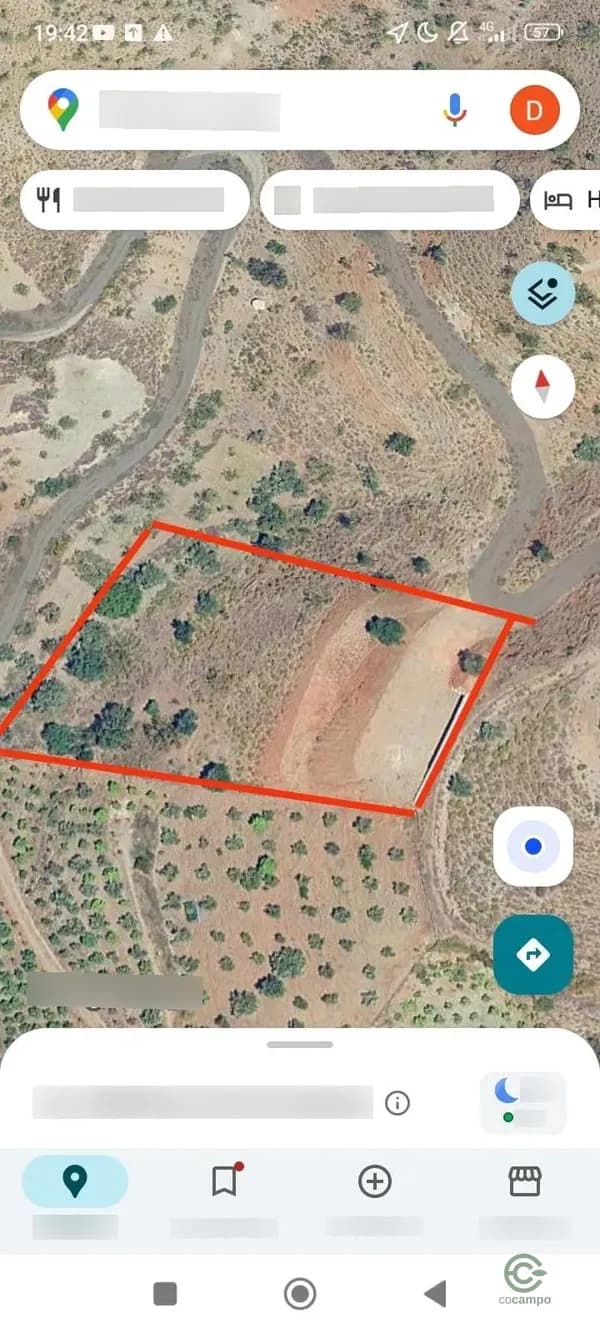Go back with the system back triangle
This screenshot has height=1333, width=600.
coord(435,1294)
